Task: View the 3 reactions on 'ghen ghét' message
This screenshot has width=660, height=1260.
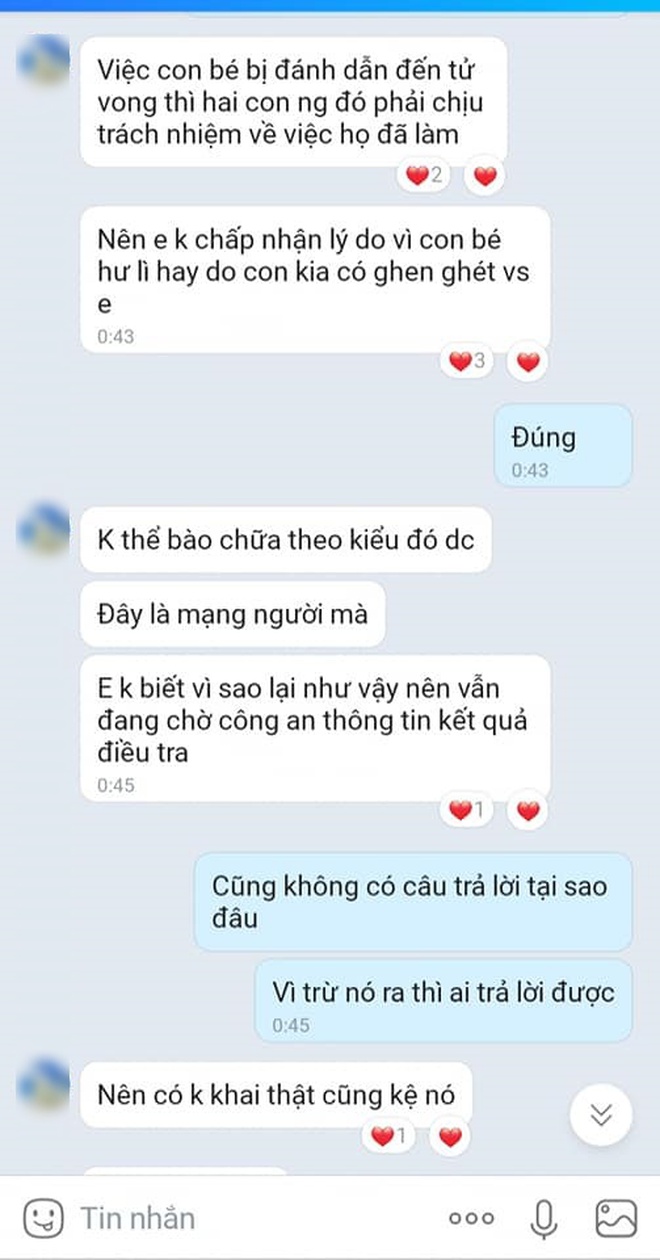Action: pyautogui.click(x=466, y=362)
